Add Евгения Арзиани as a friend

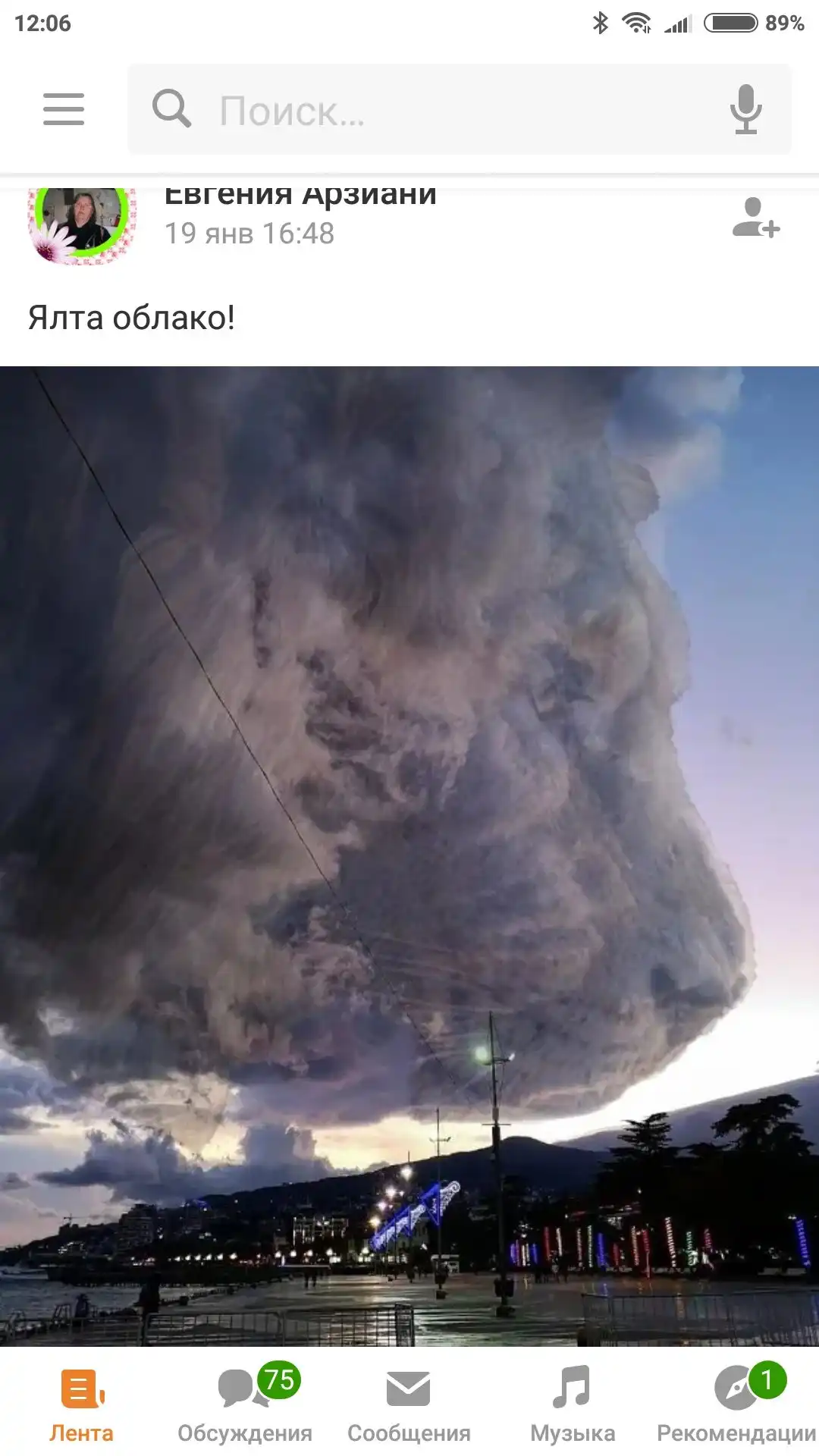[x=755, y=219]
